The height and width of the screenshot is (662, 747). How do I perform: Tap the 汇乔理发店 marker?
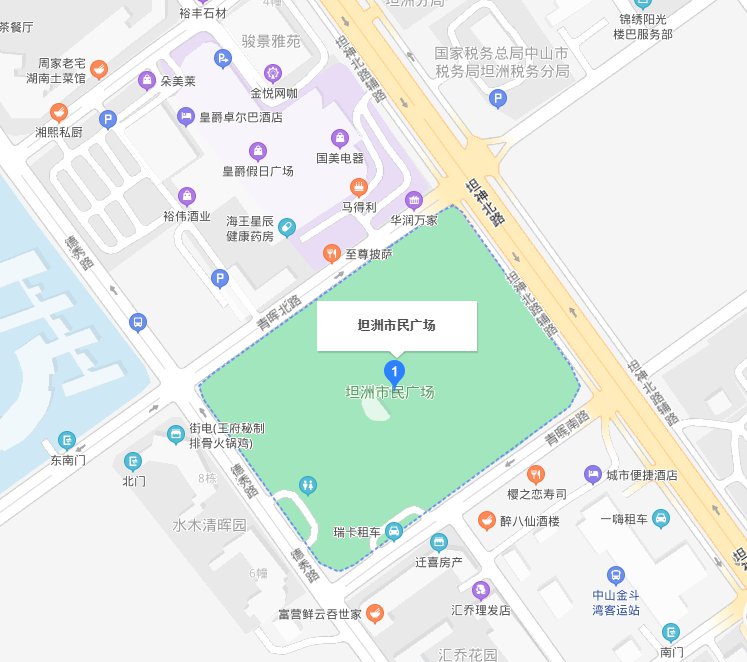coord(481,589)
